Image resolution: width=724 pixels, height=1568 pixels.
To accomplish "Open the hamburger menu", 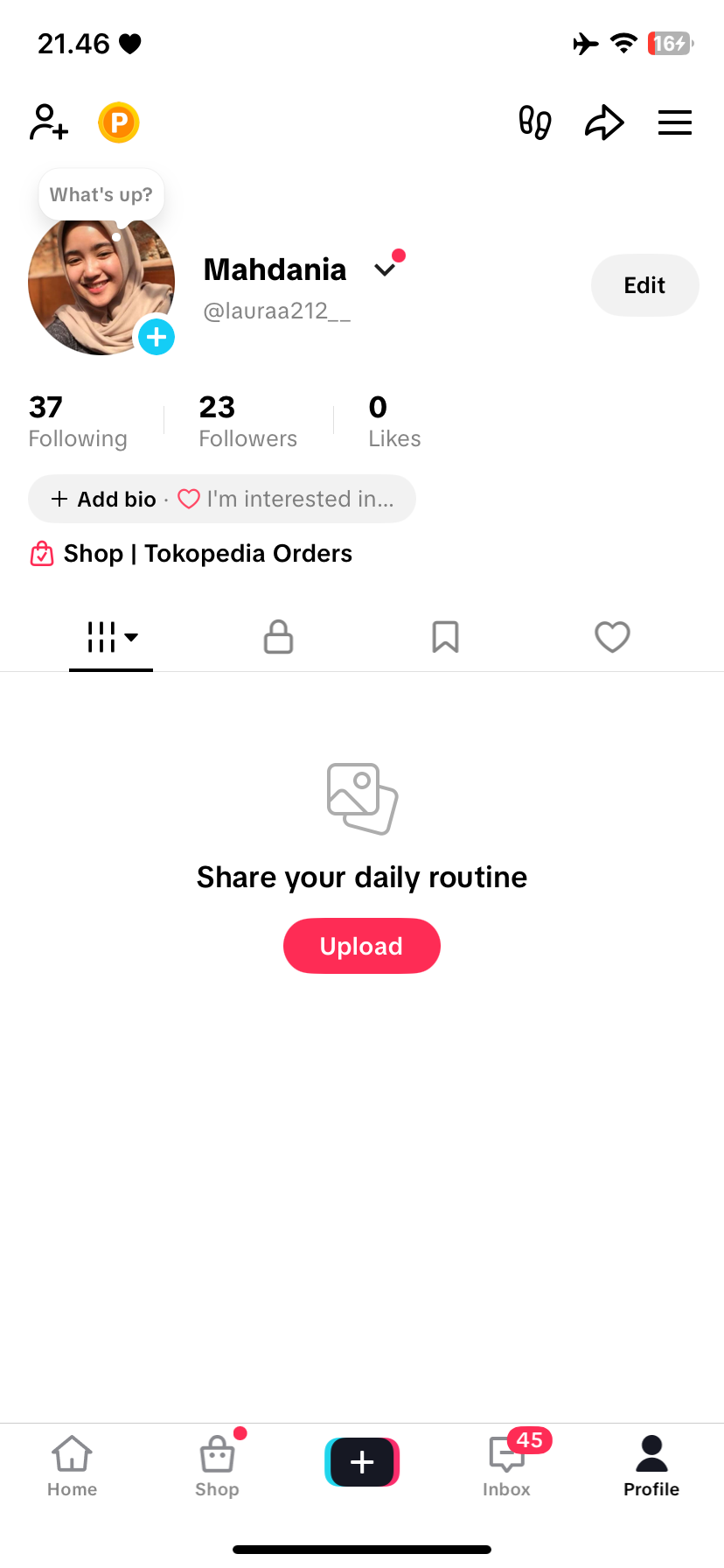I will click(x=674, y=122).
